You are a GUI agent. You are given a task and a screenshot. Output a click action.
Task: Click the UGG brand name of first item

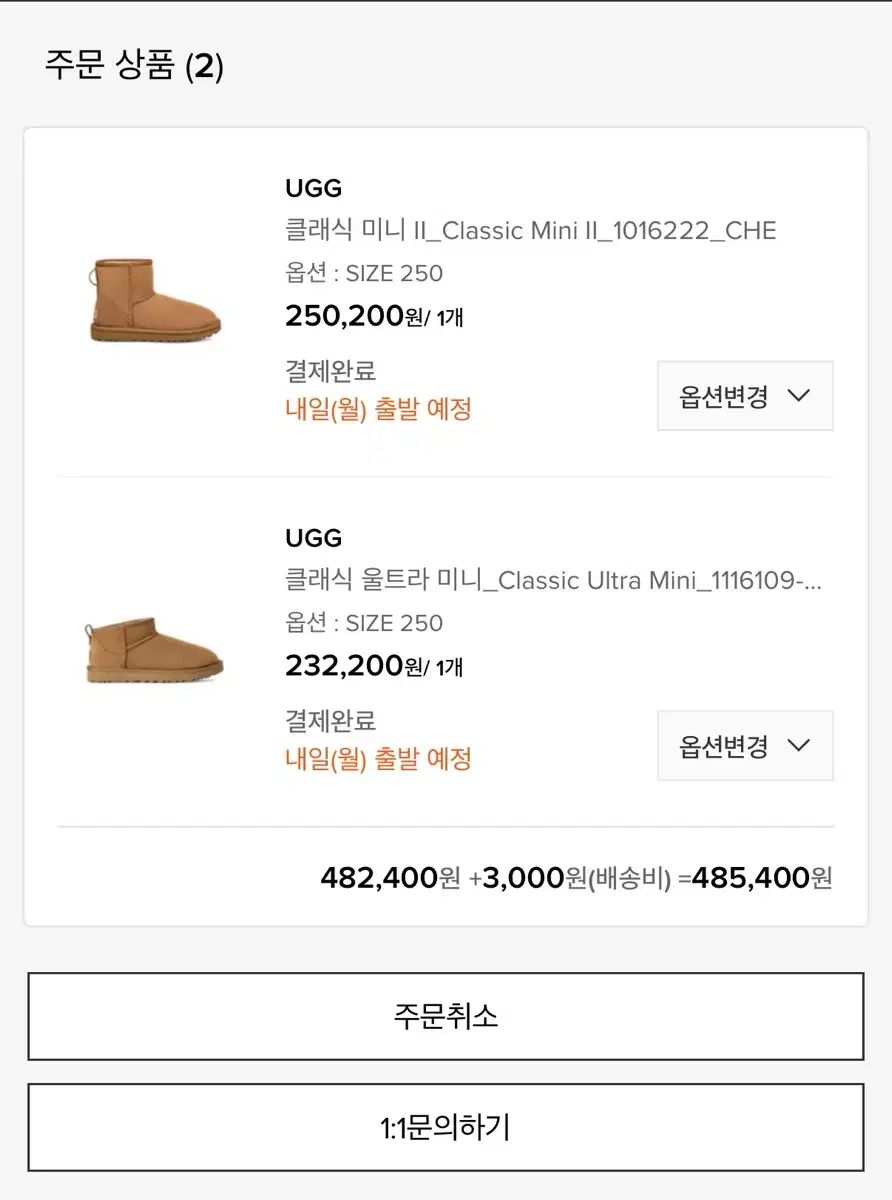(314, 188)
